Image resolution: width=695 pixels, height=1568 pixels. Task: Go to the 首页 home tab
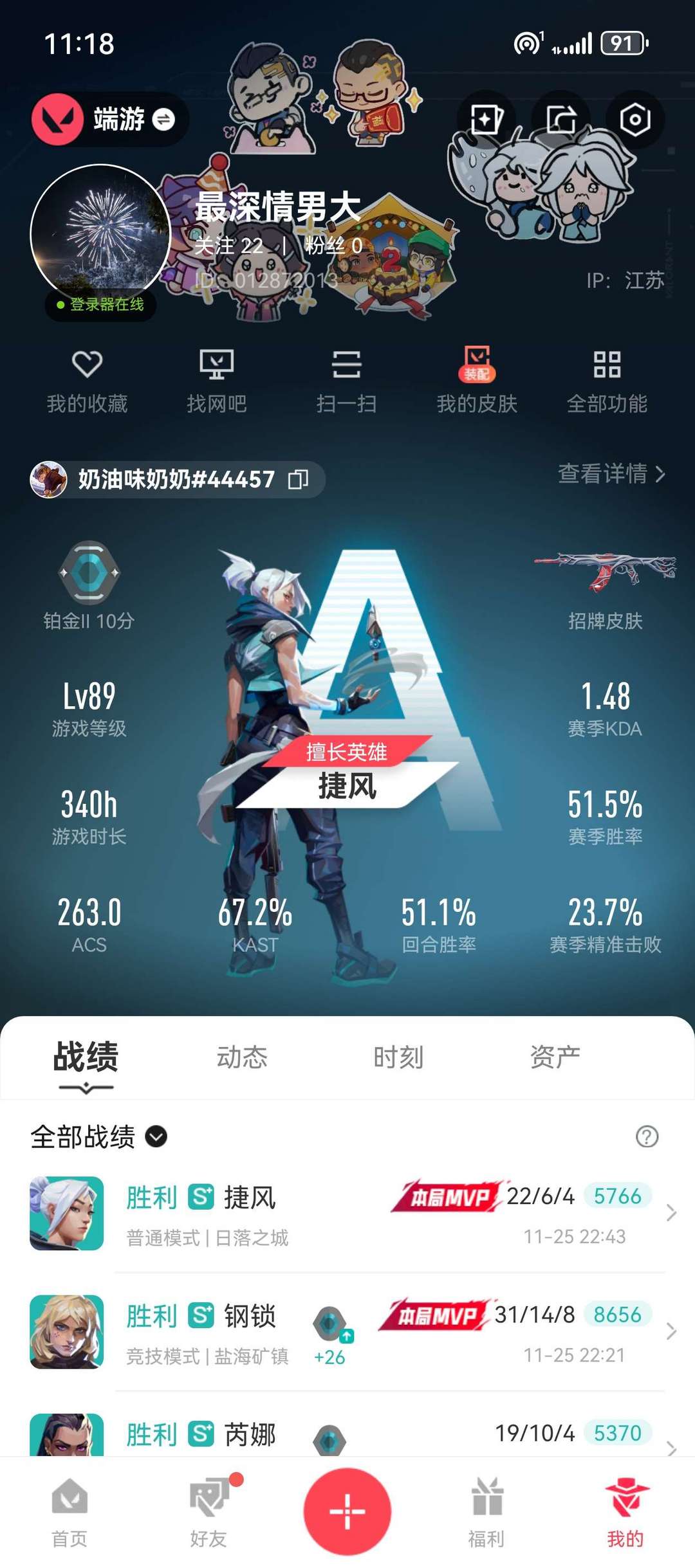pos(69,1510)
